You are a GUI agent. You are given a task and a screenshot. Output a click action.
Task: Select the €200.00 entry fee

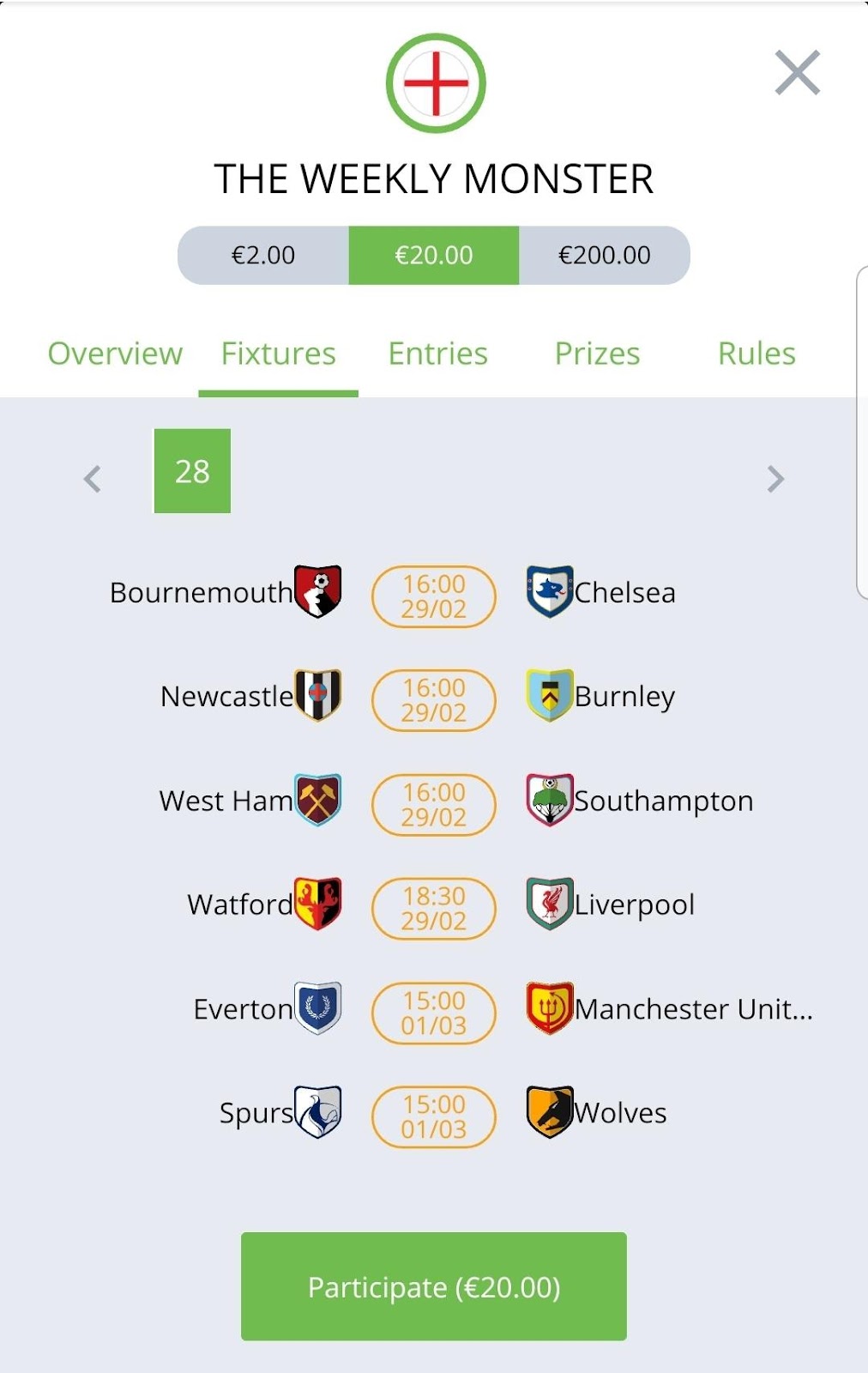[x=604, y=256]
